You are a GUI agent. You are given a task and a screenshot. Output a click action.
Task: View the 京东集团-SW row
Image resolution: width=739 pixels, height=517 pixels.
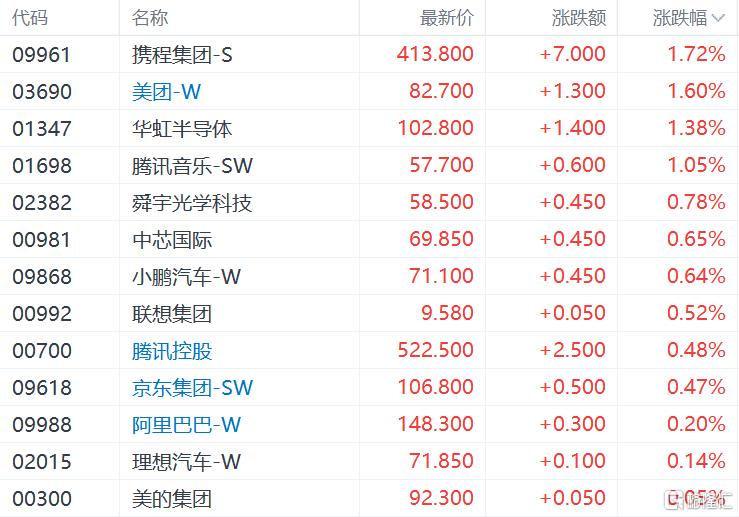point(370,387)
